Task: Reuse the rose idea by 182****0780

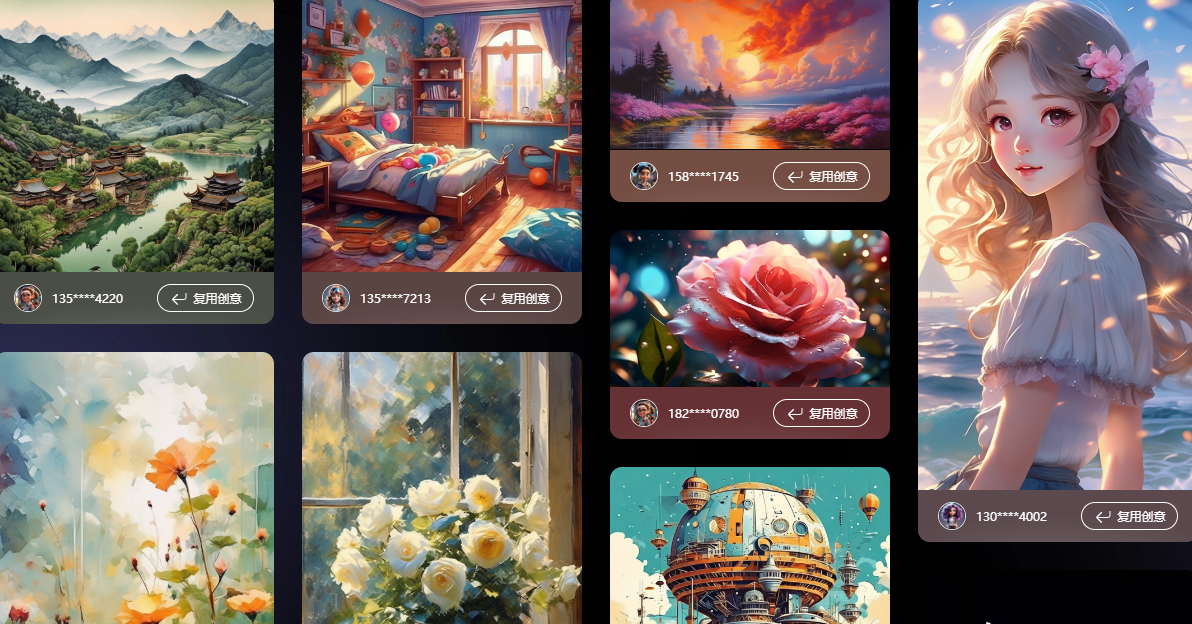Action: click(x=821, y=413)
